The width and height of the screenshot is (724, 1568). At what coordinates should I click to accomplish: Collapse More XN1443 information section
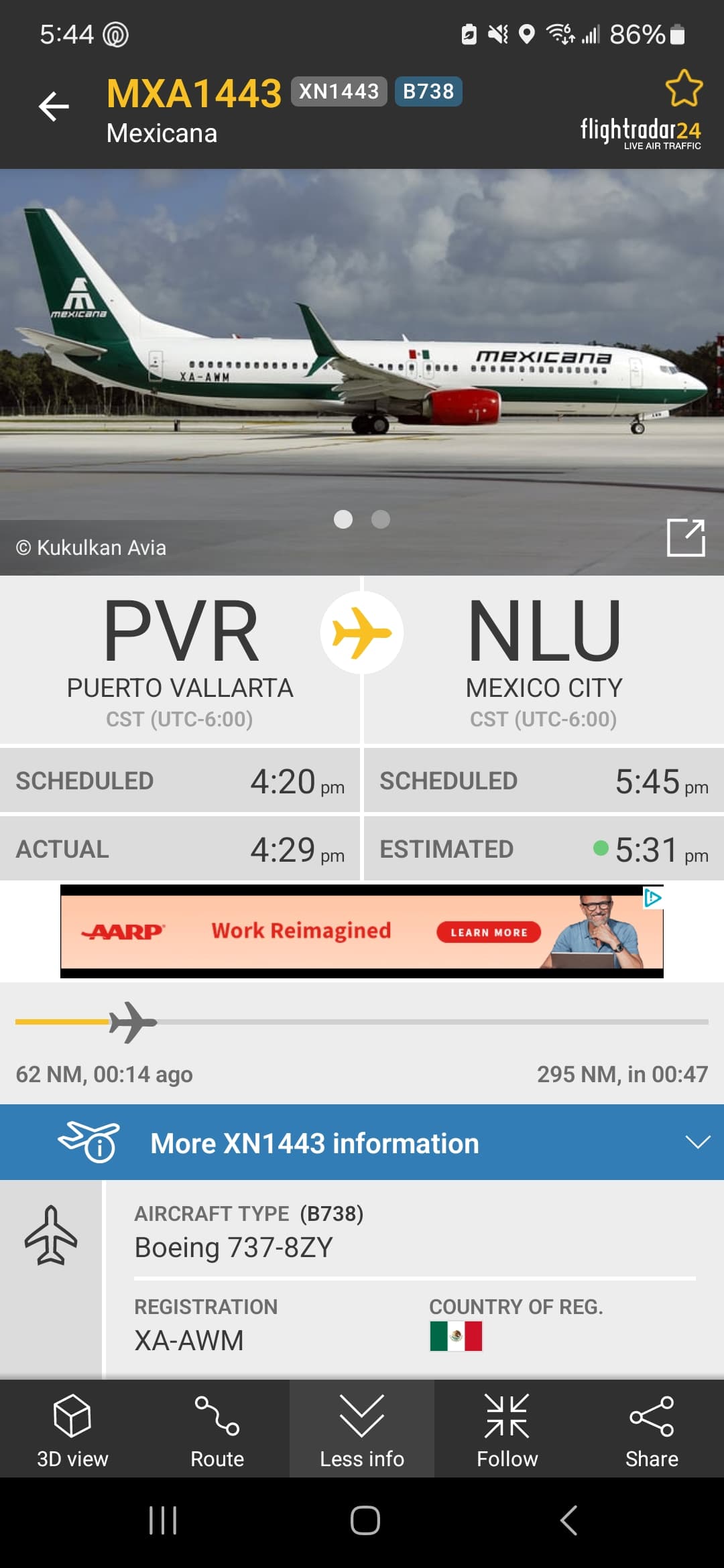coord(697,1142)
